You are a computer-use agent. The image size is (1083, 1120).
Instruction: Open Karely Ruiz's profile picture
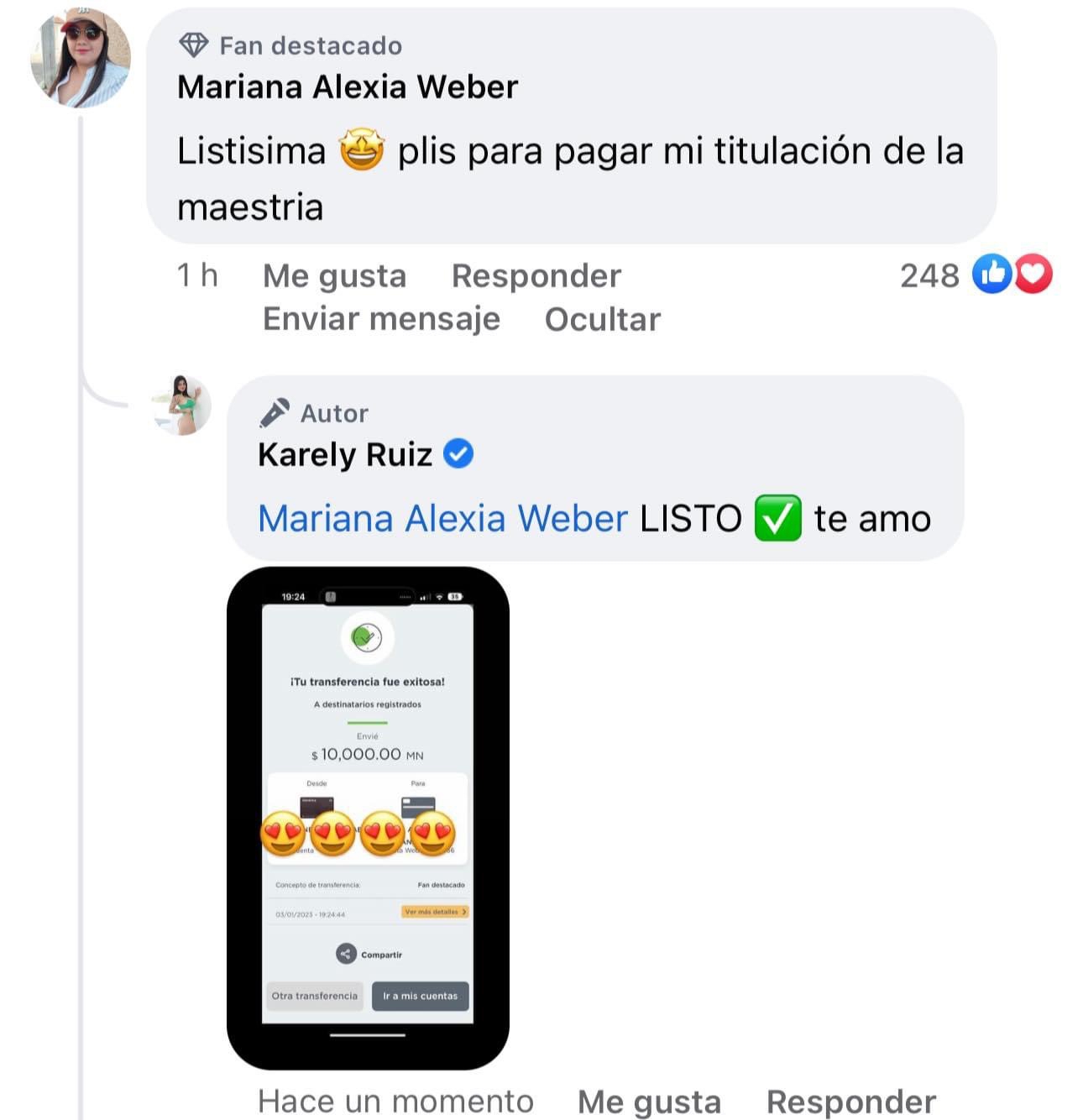181,406
